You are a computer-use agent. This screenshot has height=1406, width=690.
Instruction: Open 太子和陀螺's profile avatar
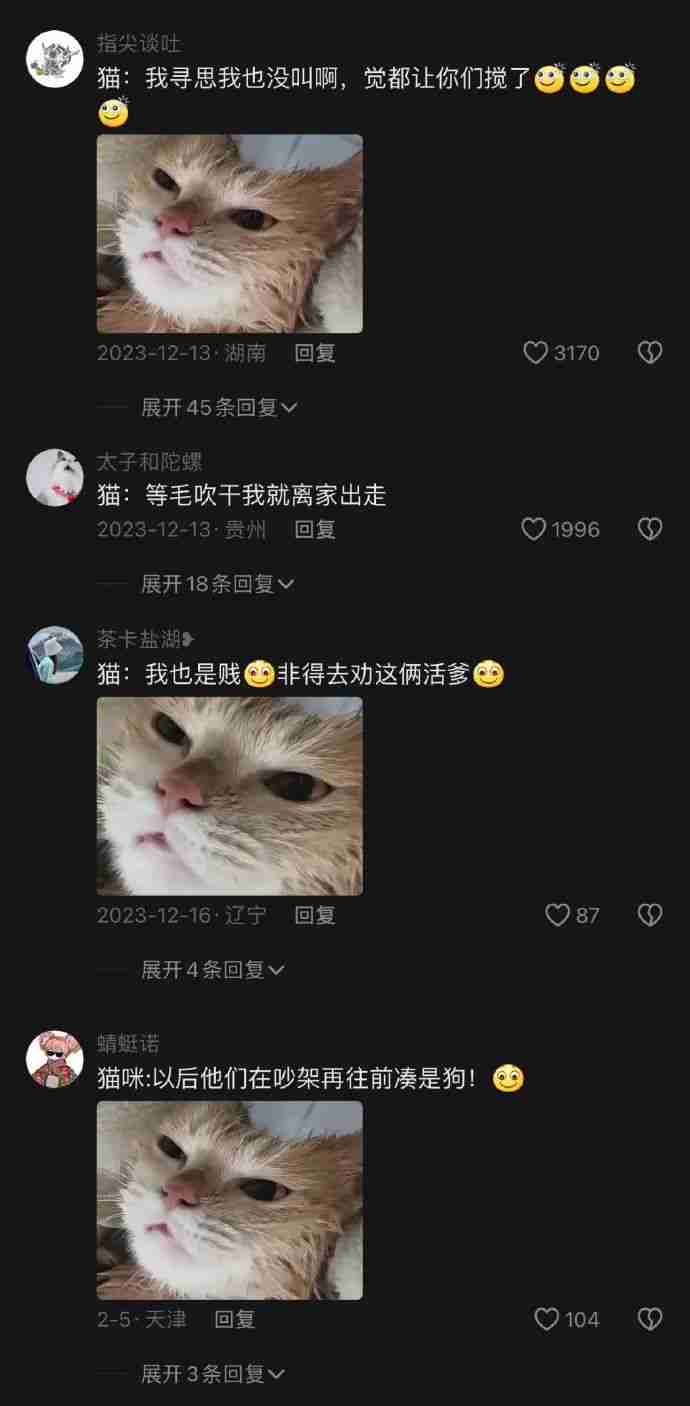pyautogui.click(x=54, y=477)
